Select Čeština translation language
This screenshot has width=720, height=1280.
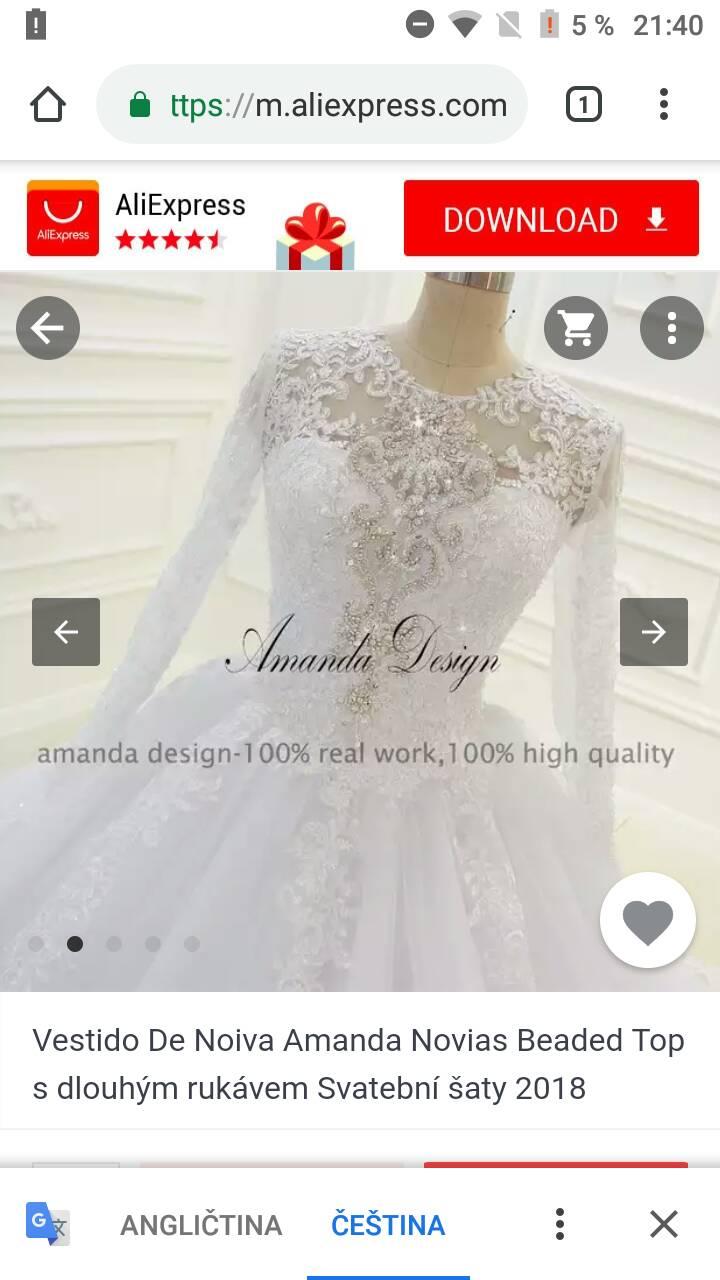pos(388,1225)
